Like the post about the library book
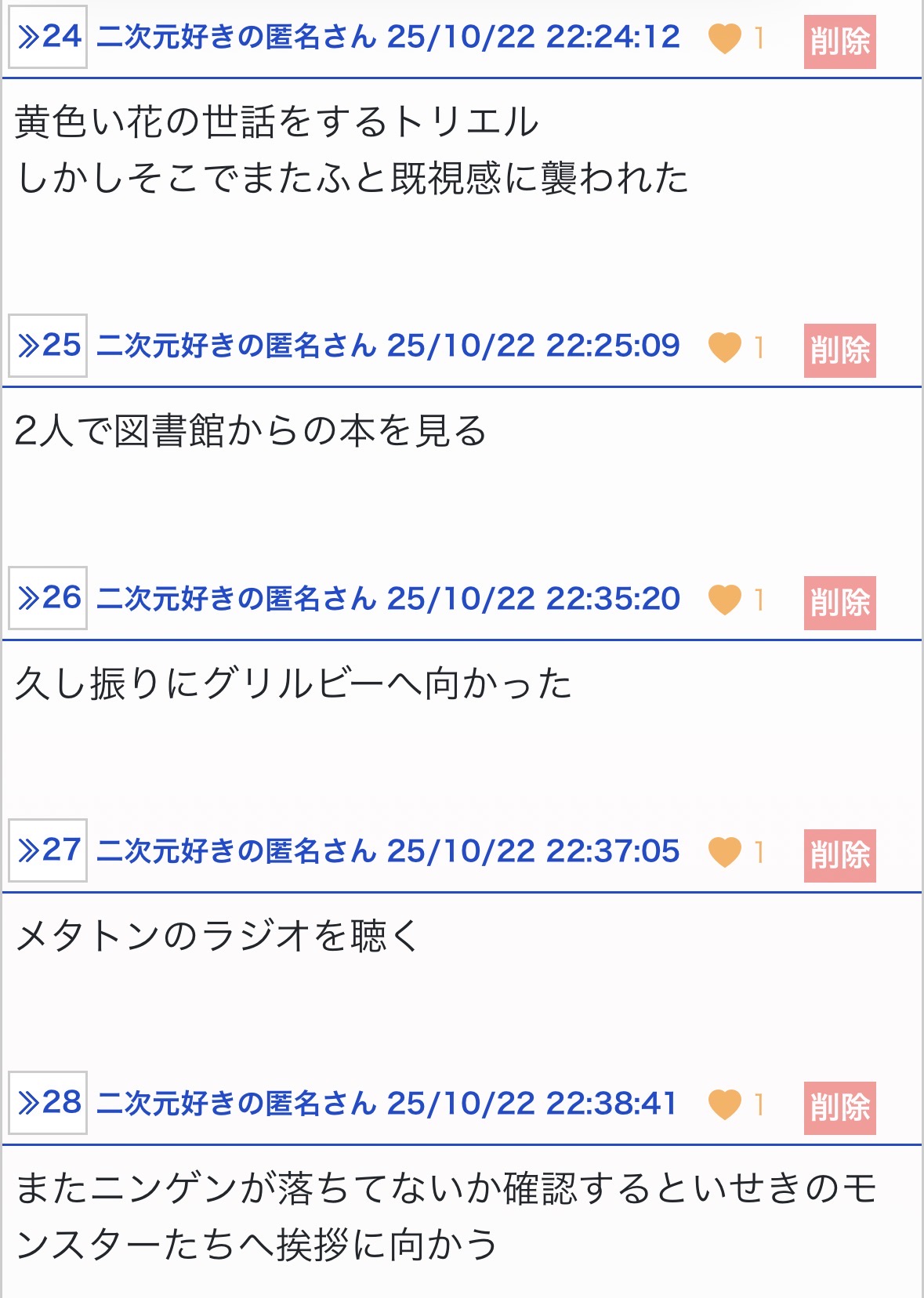Viewport: 924px width, 1298px height. point(724,346)
